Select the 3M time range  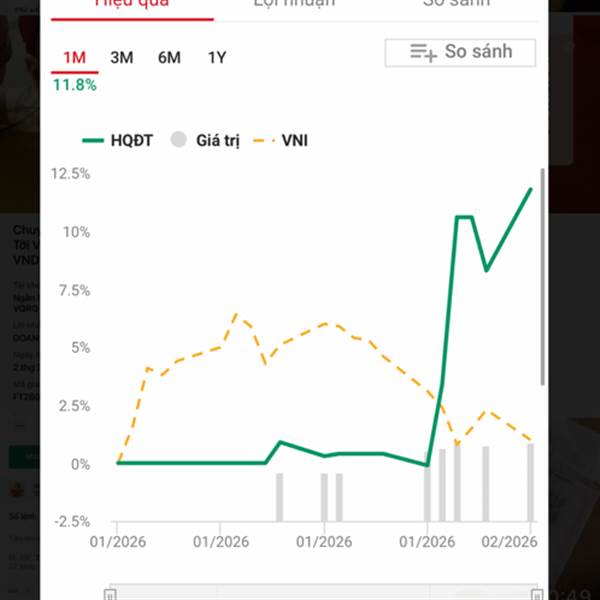[x=122, y=58]
